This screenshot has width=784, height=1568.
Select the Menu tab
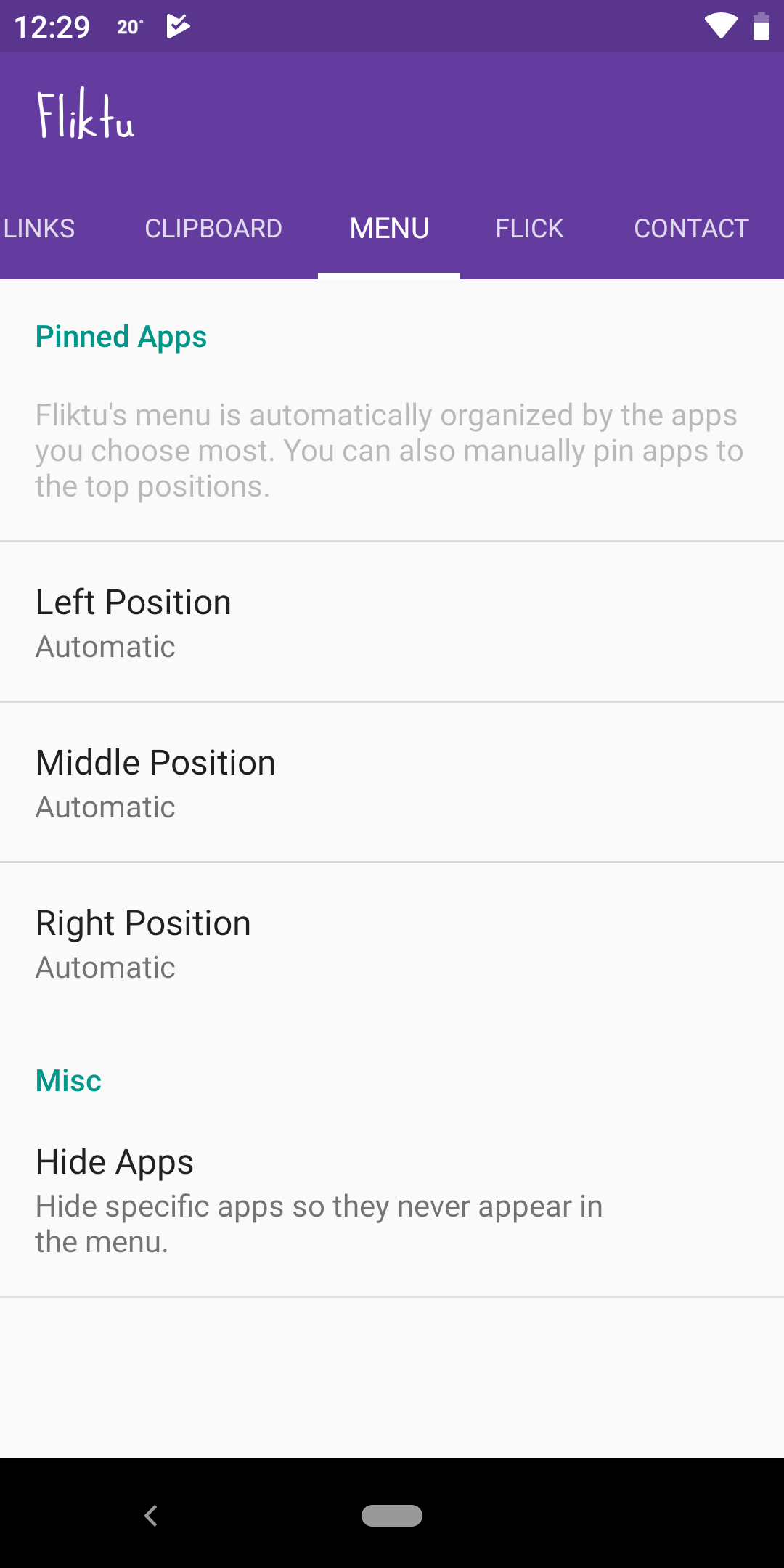coord(389,229)
